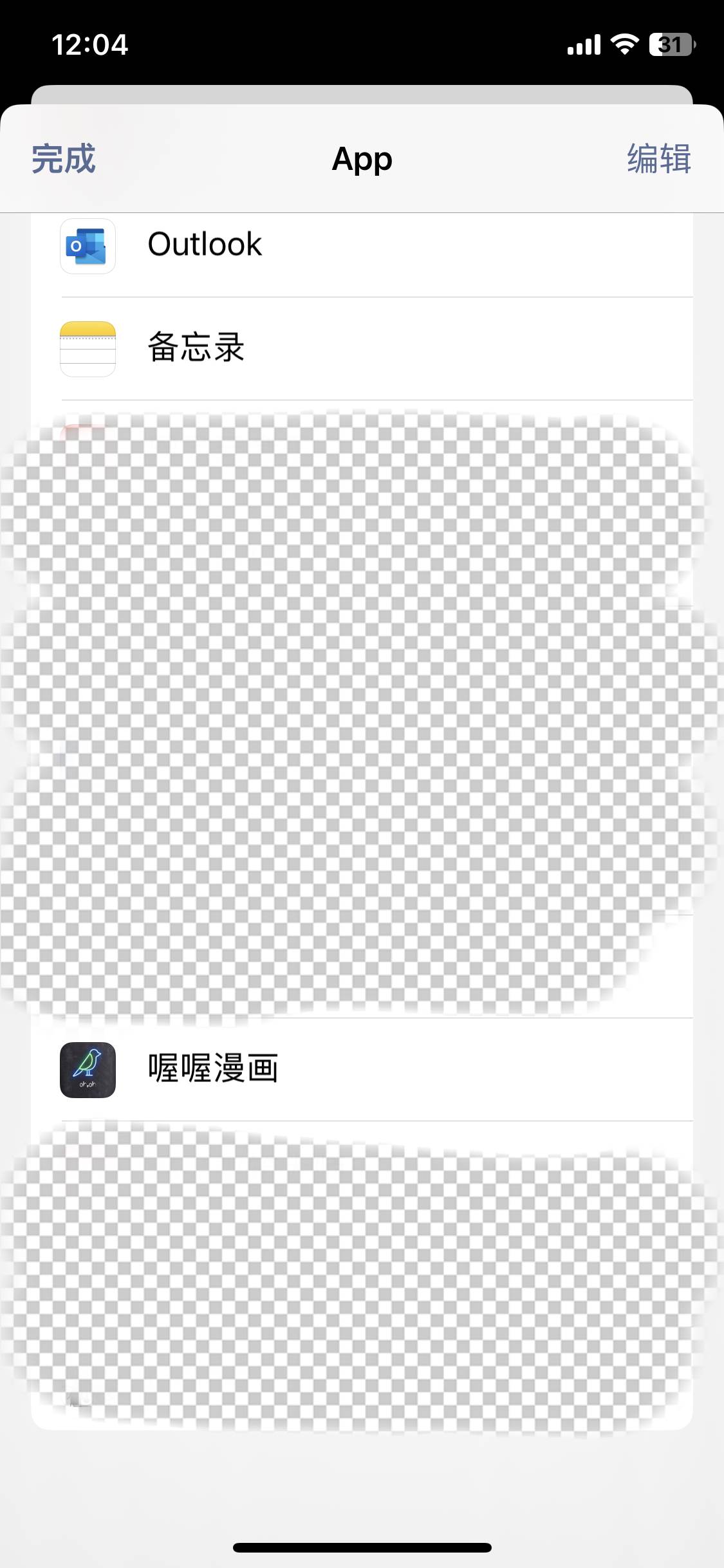Select Outlook from the app list

(x=205, y=245)
